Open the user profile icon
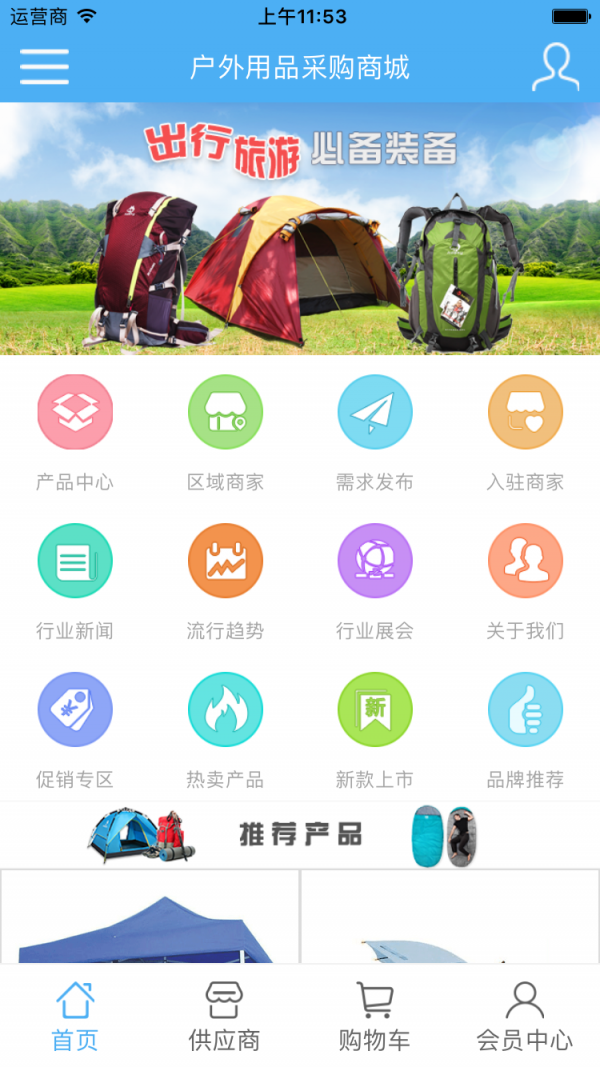Screen dimensions: 600x1067 (555, 67)
